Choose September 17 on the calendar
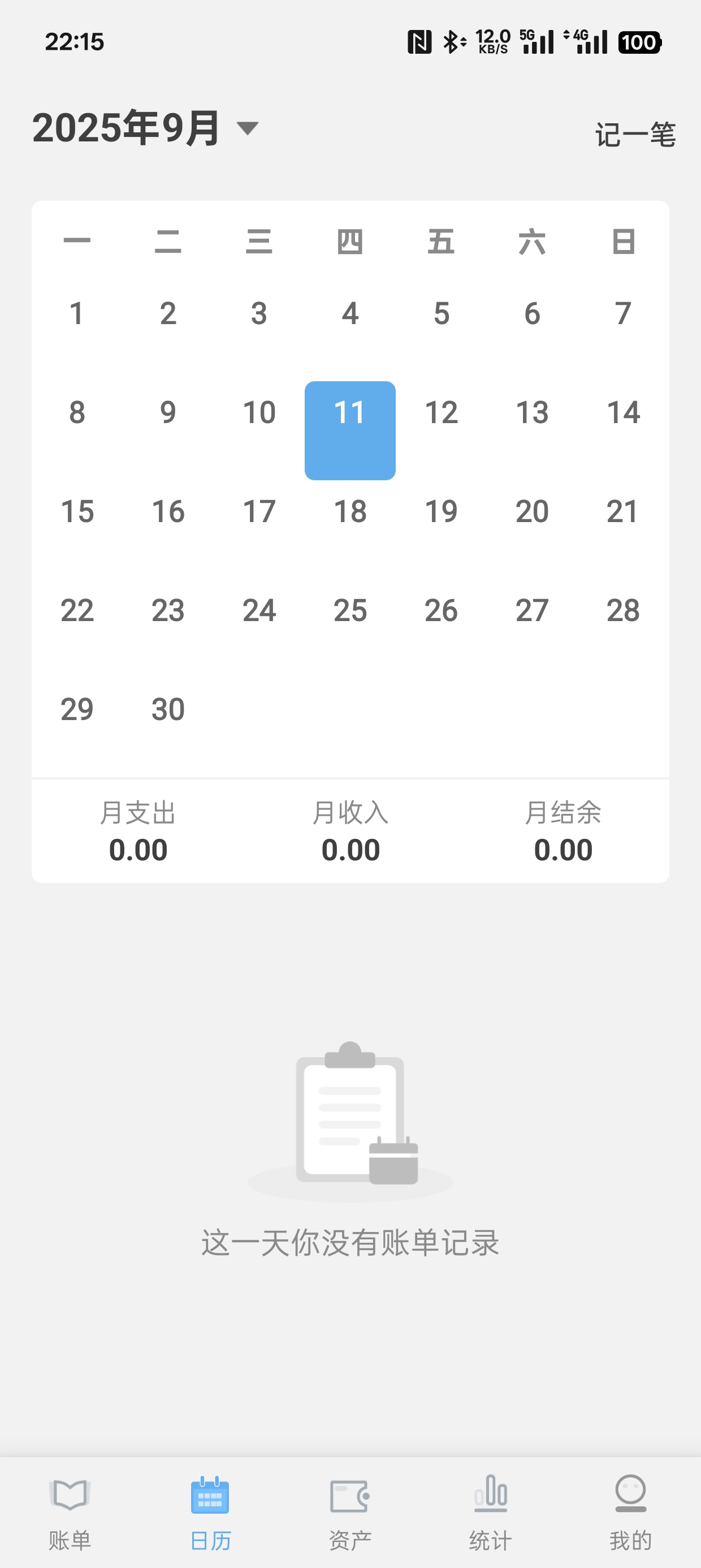 (x=259, y=512)
